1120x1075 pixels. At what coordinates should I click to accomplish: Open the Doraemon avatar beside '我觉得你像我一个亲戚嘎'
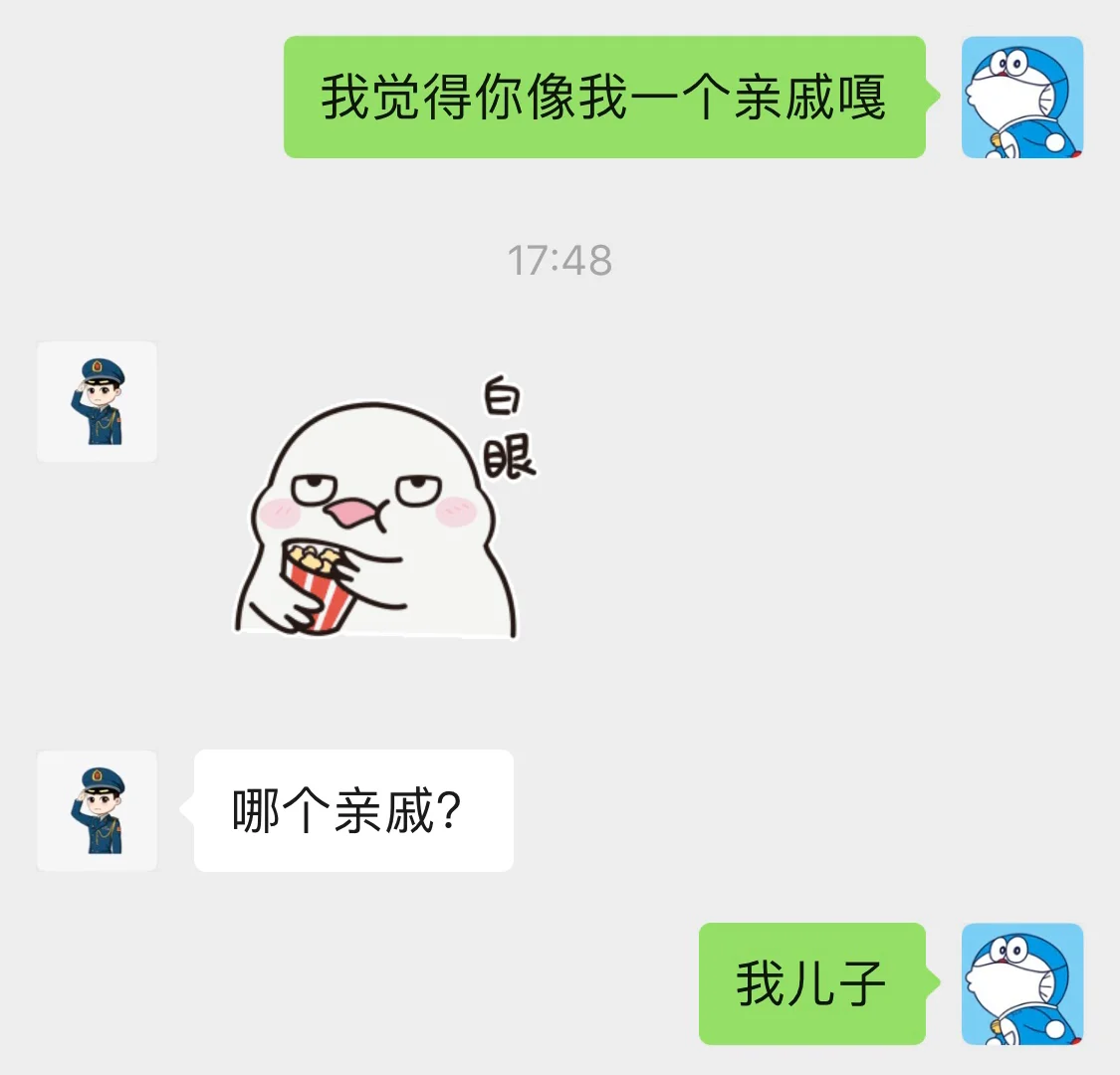coord(1021,98)
